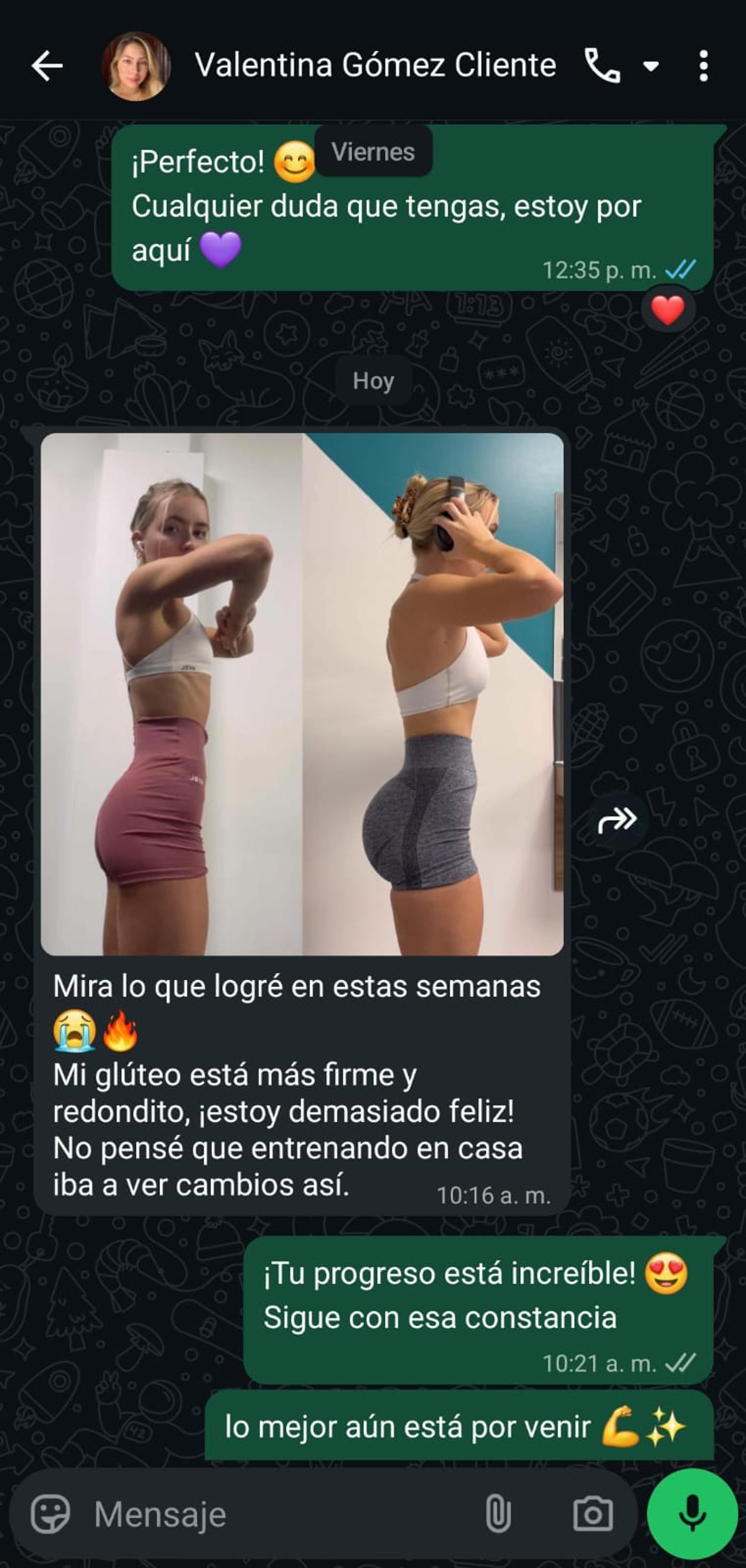View the heart reaction on Friday's message
Image resolution: width=746 pixels, height=1568 pixels.
pos(668,310)
